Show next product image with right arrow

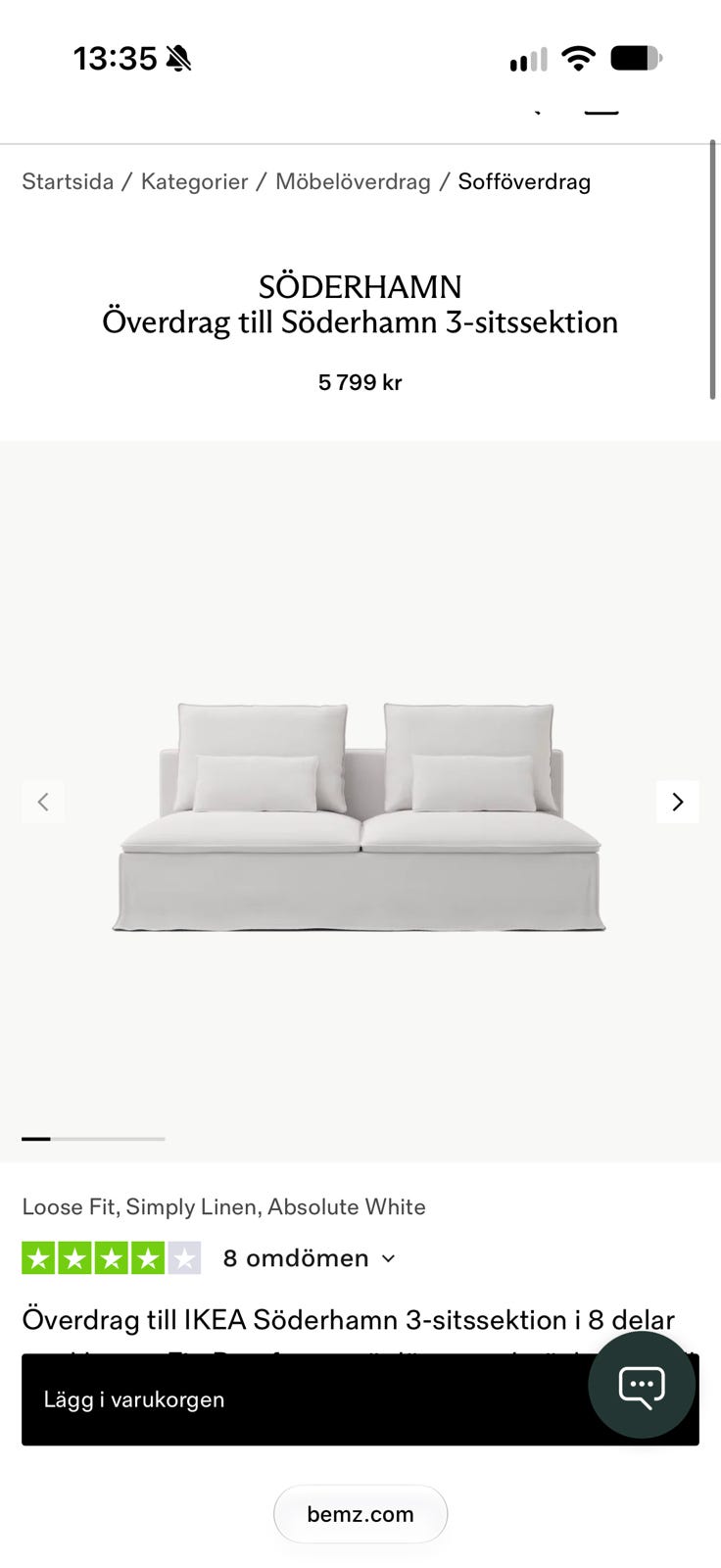pyautogui.click(x=677, y=802)
